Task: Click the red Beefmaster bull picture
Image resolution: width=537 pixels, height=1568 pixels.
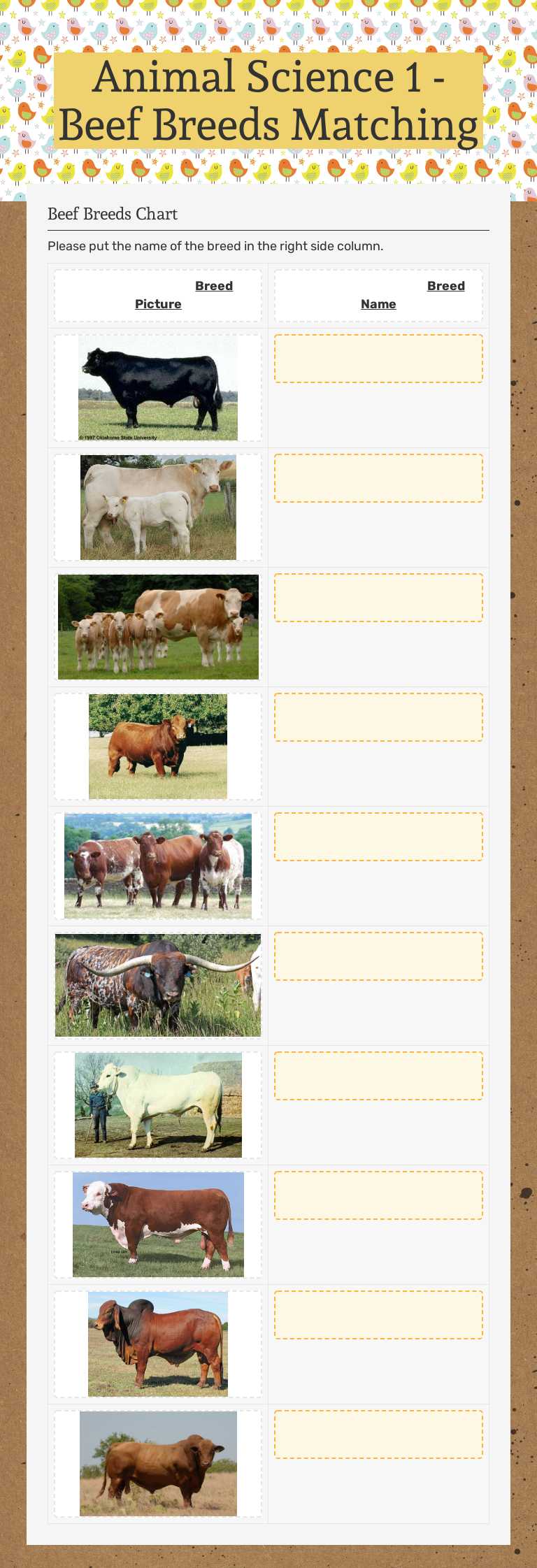Action: [157, 1343]
